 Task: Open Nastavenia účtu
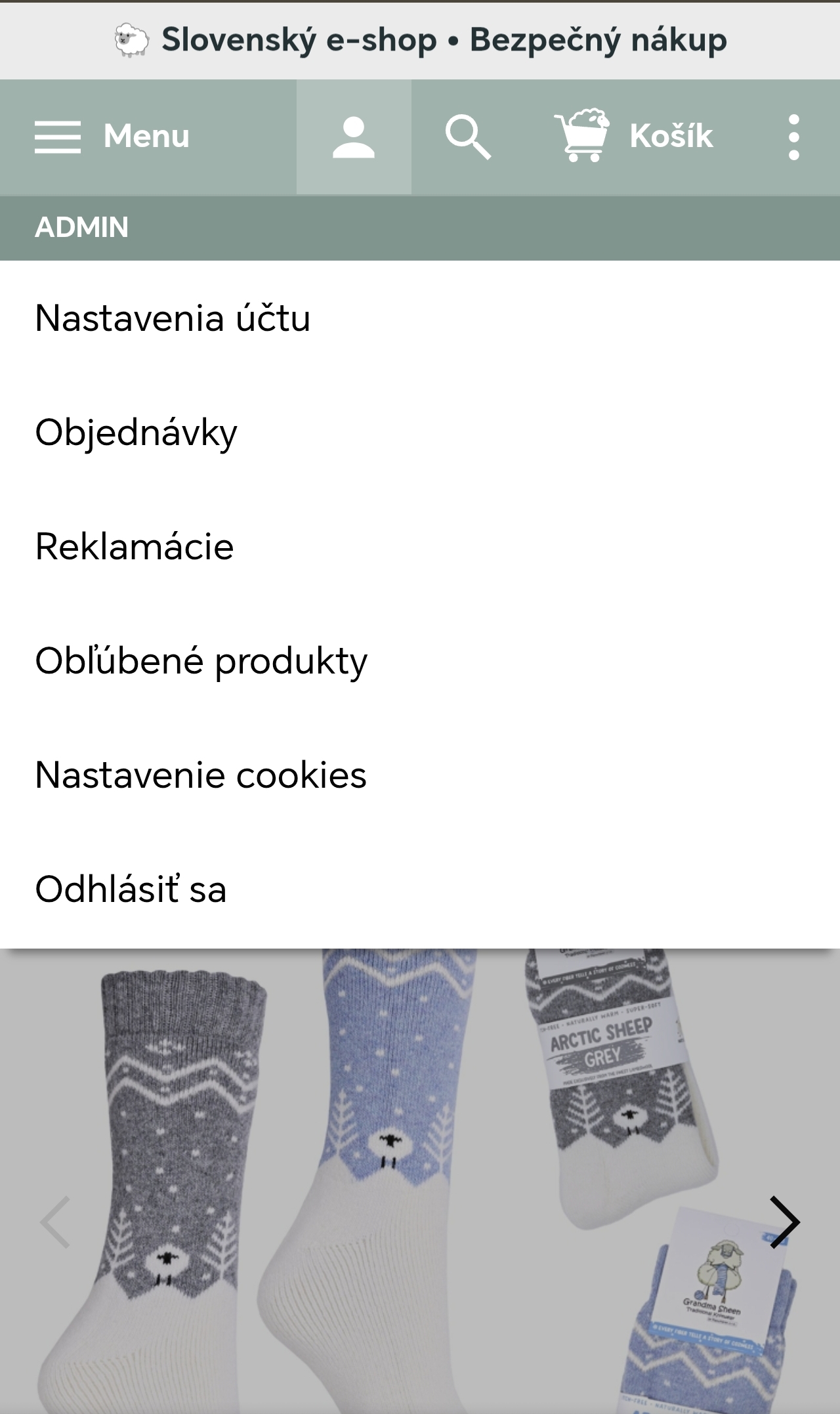click(x=173, y=318)
